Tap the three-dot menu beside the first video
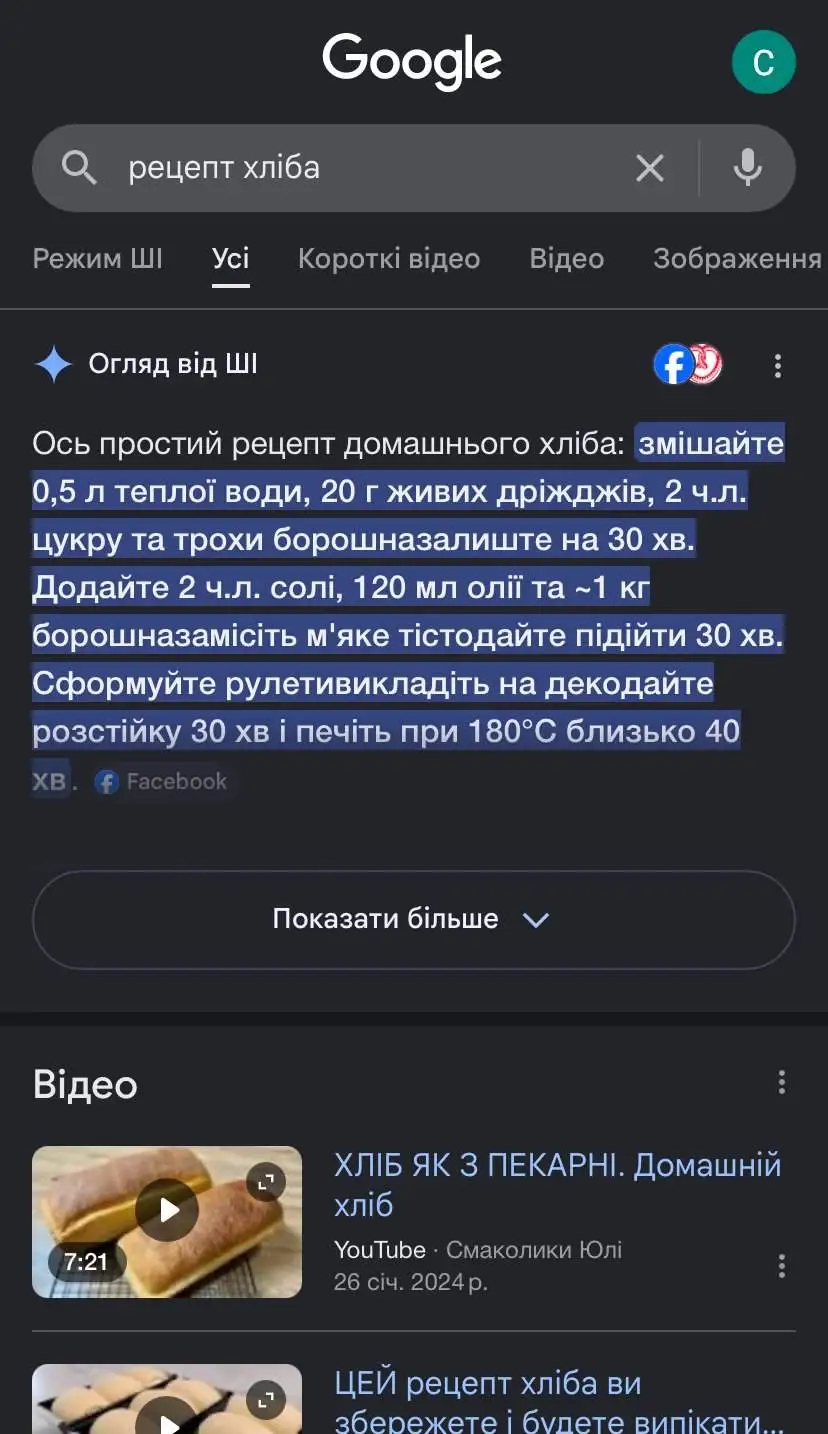The height and width of the screenshot is (1434, 828). pos(782,1265)
